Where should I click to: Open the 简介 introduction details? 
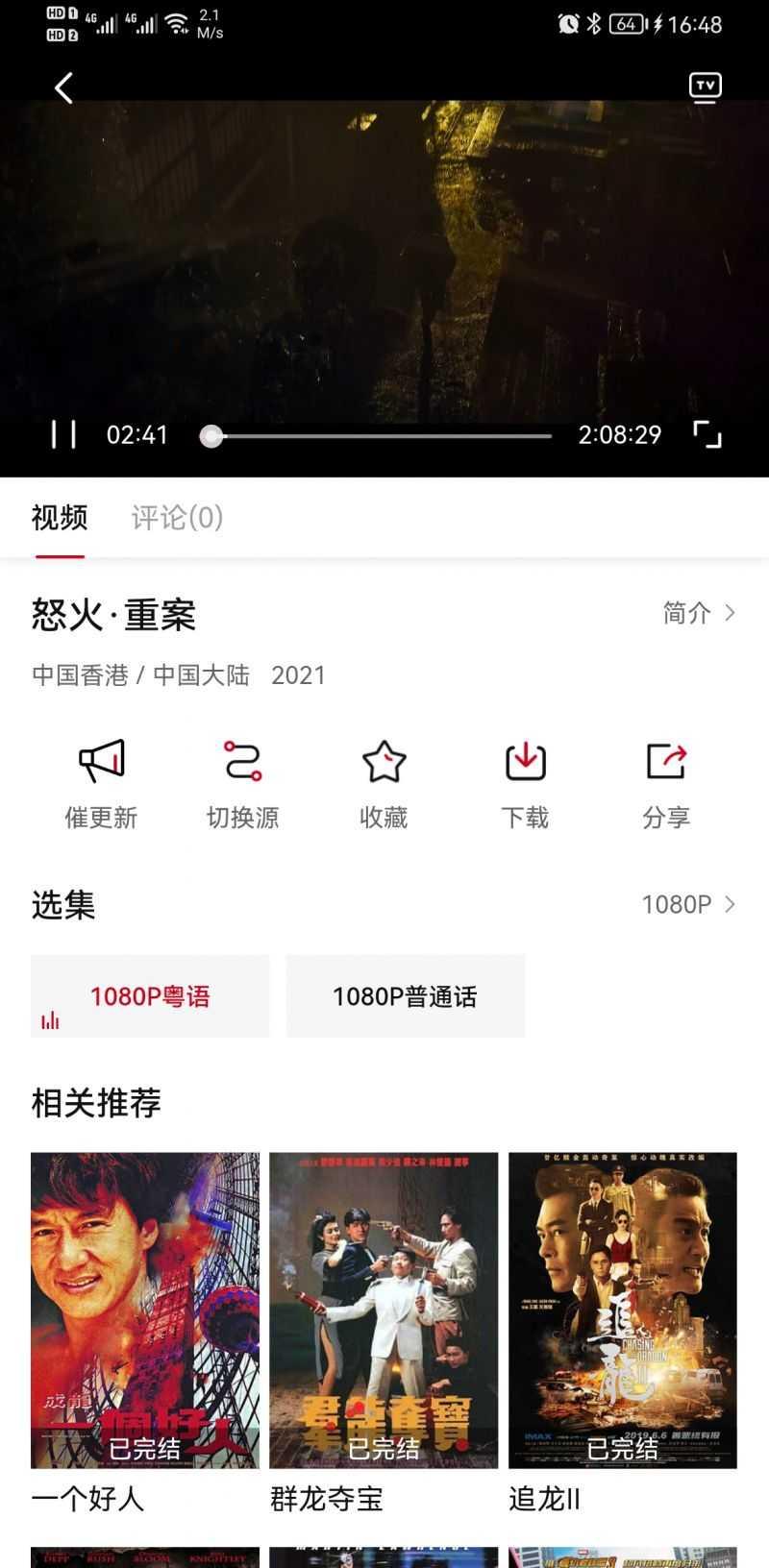[699, 613]
